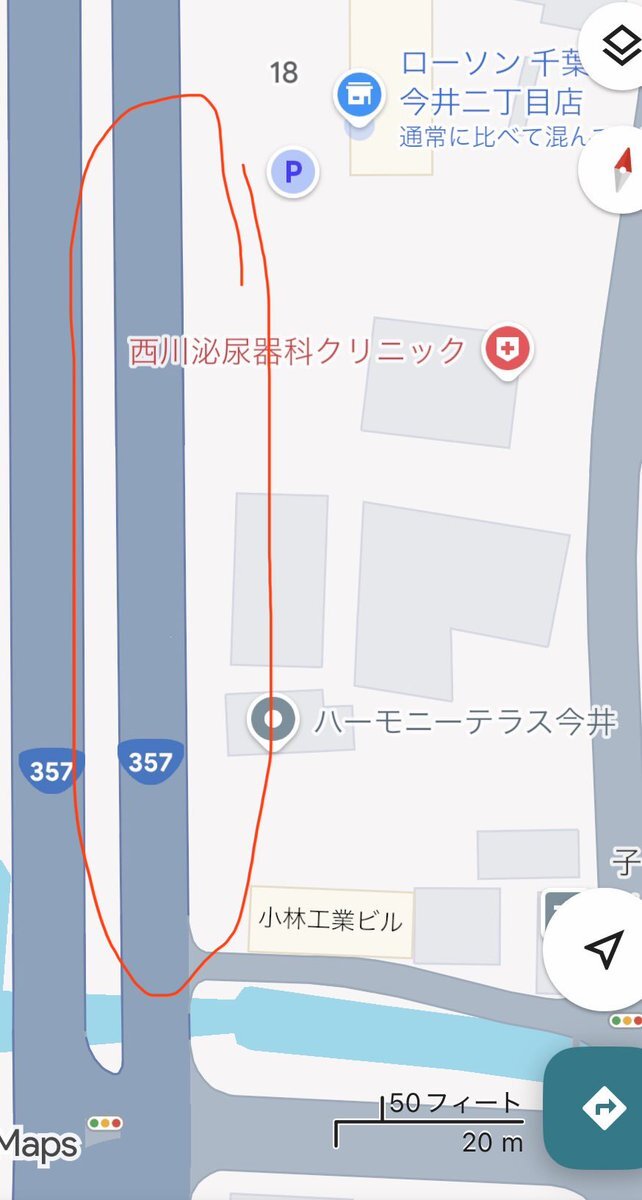The image size is (642, 1200).
Task: Select the ハーモニーテラス今井 marker
Action: pyautogui.click(x=271, y=721)
